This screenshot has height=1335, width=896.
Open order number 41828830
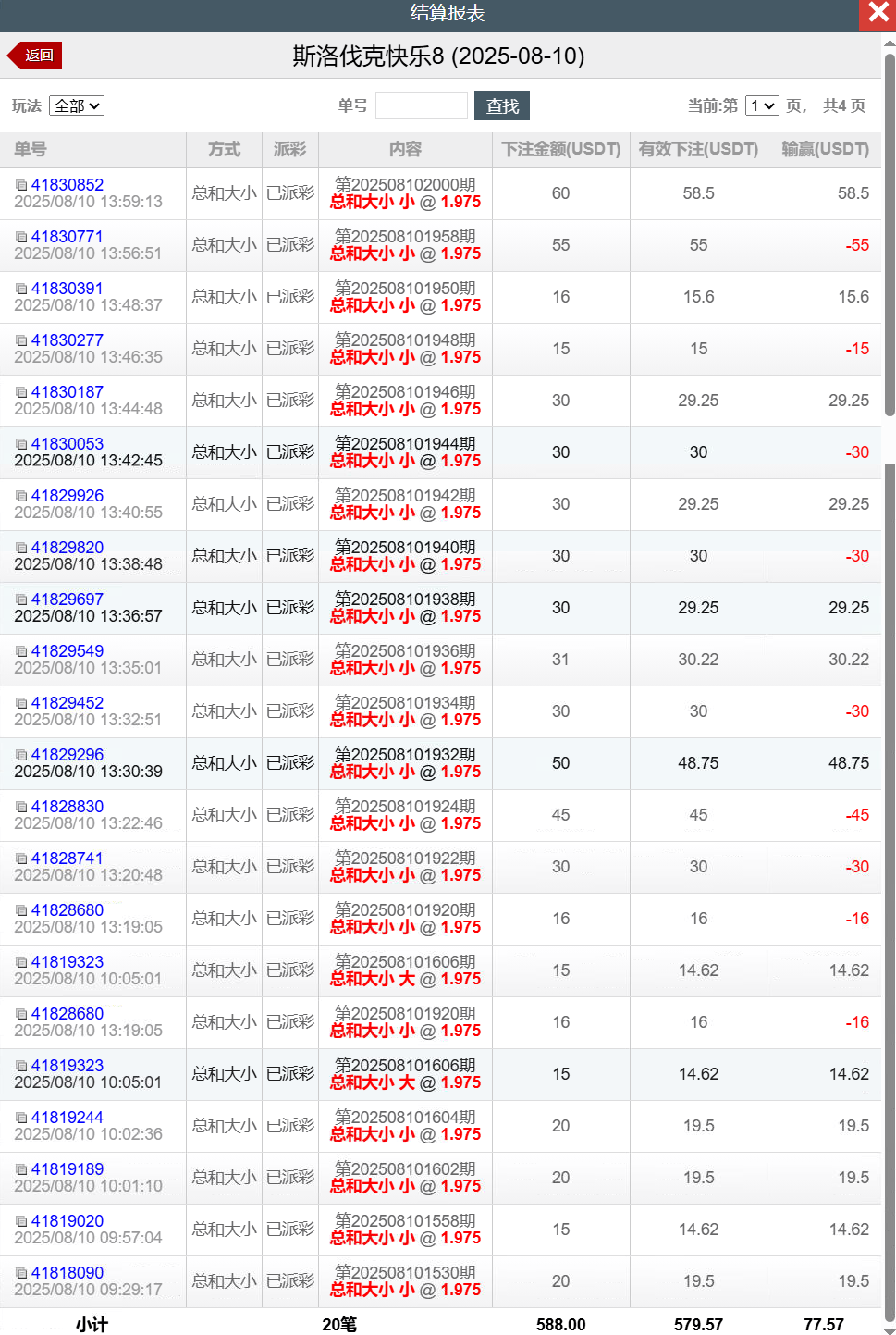coord(67,807)
